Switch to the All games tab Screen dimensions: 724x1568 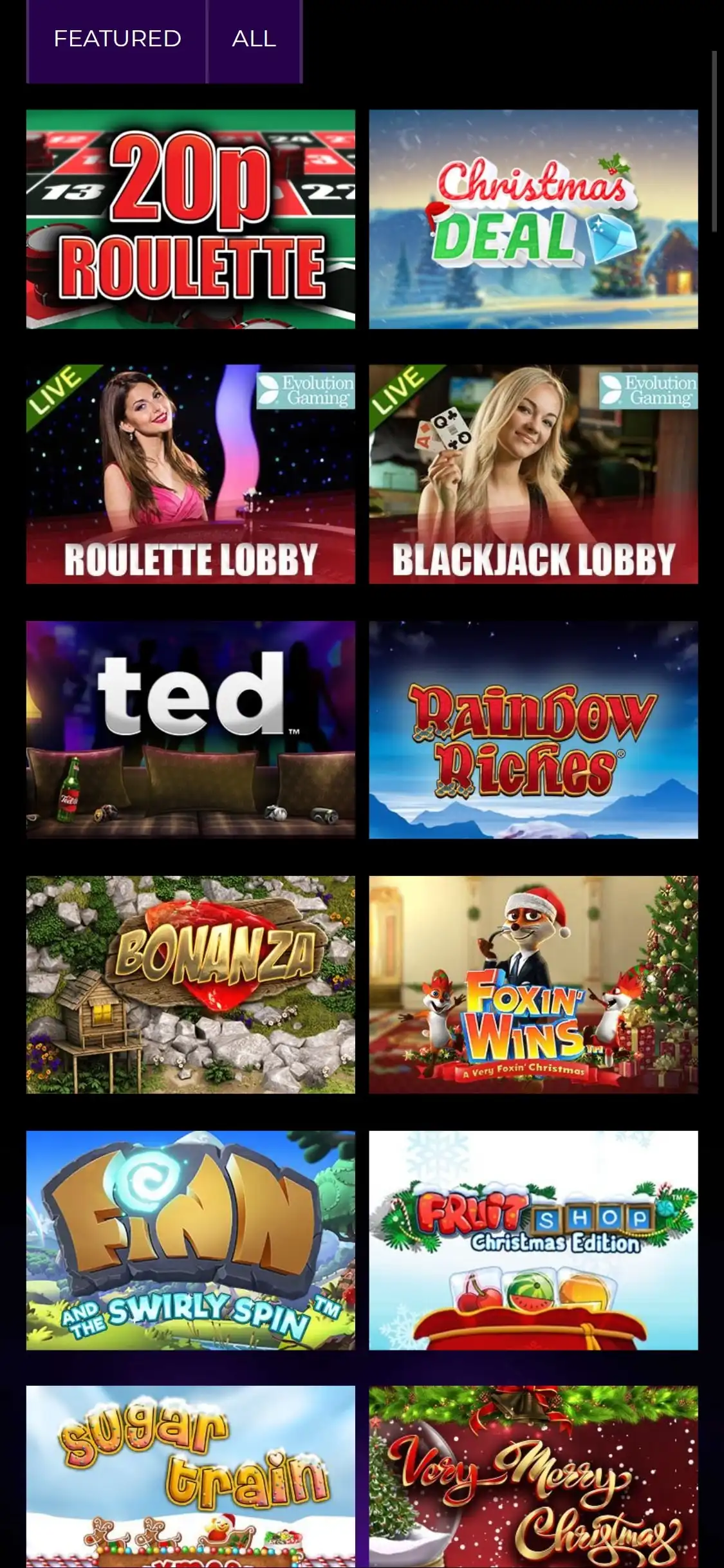[x=254, y=40]
